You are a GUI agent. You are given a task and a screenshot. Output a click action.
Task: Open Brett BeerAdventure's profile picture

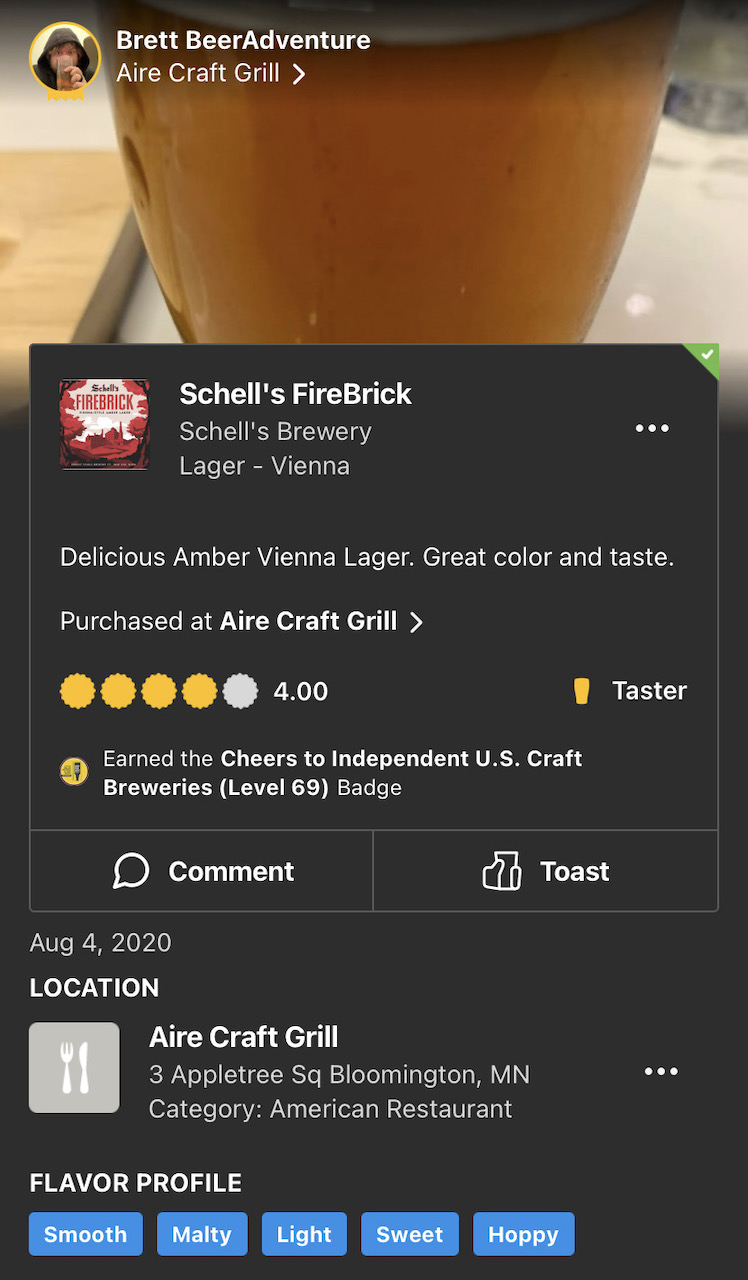point(65,60)
